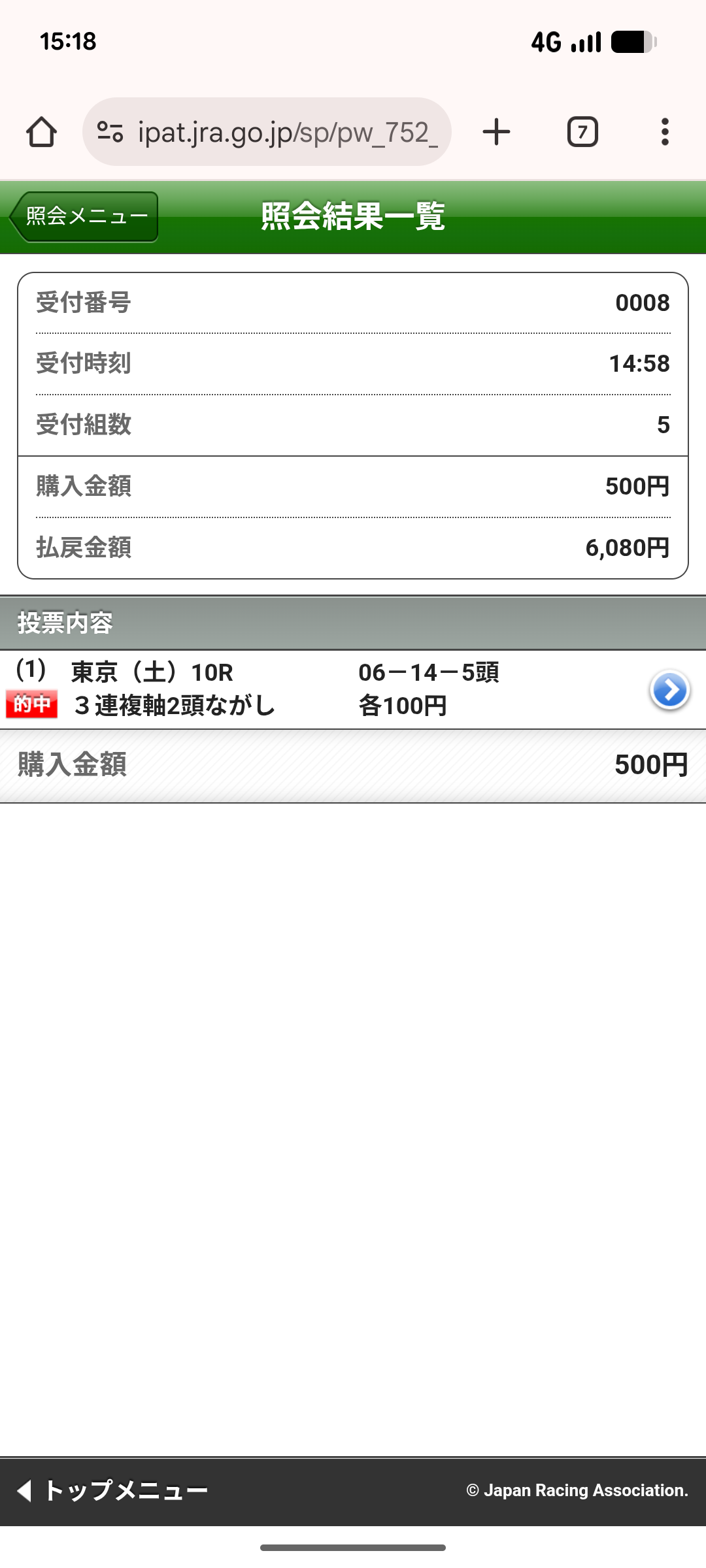Tap the ipat.jra.go.jp address bar
Screen dimensions: 706x1568
(288, 132)
